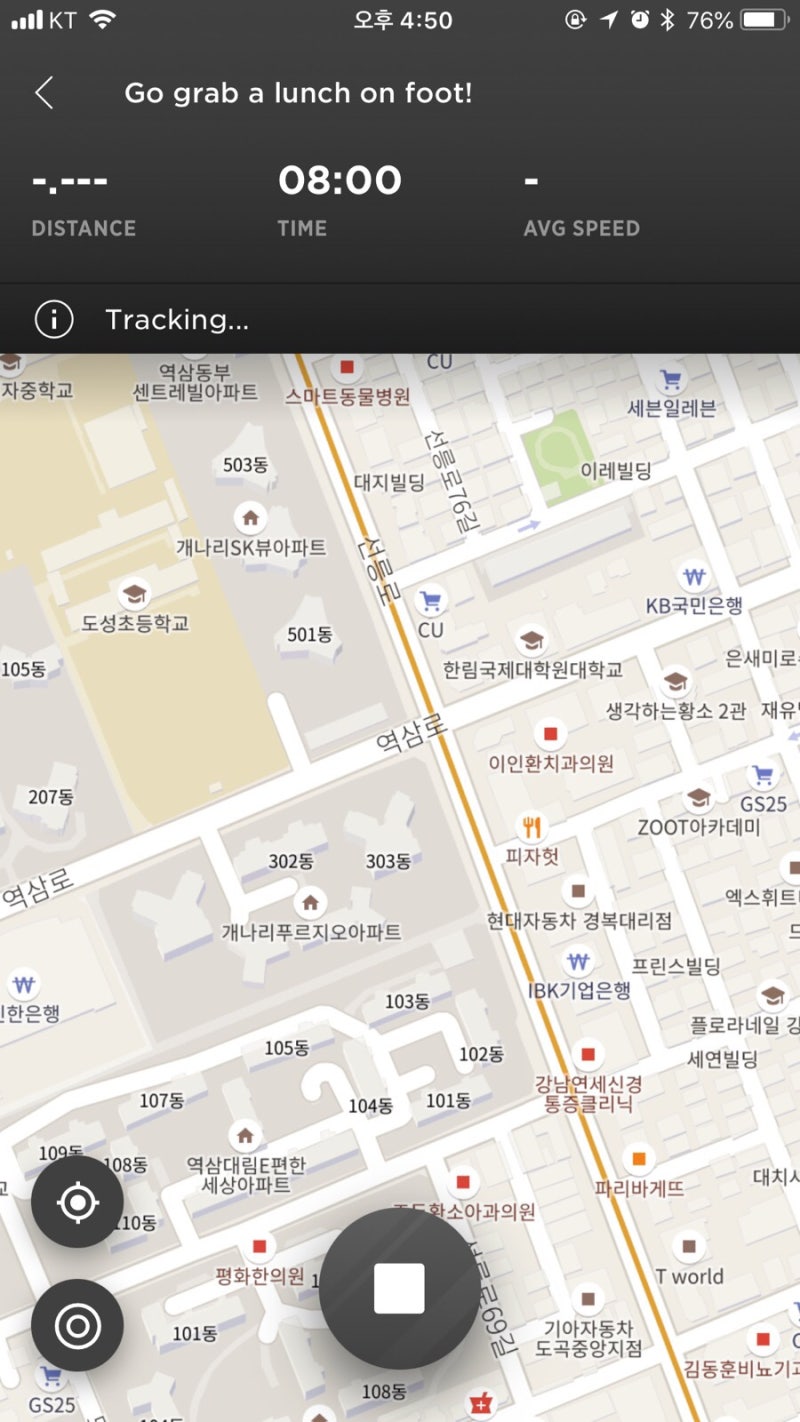Select the Pizza Hut restaurant fork-and-knife marker
800x1422 pixels.
[x=533, y=826]
